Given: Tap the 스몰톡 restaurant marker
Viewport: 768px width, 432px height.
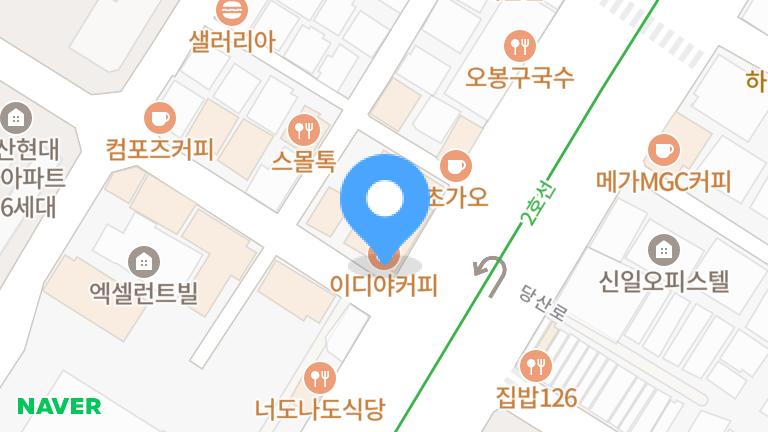Looking at the screenshot, I should click(303, 129).
